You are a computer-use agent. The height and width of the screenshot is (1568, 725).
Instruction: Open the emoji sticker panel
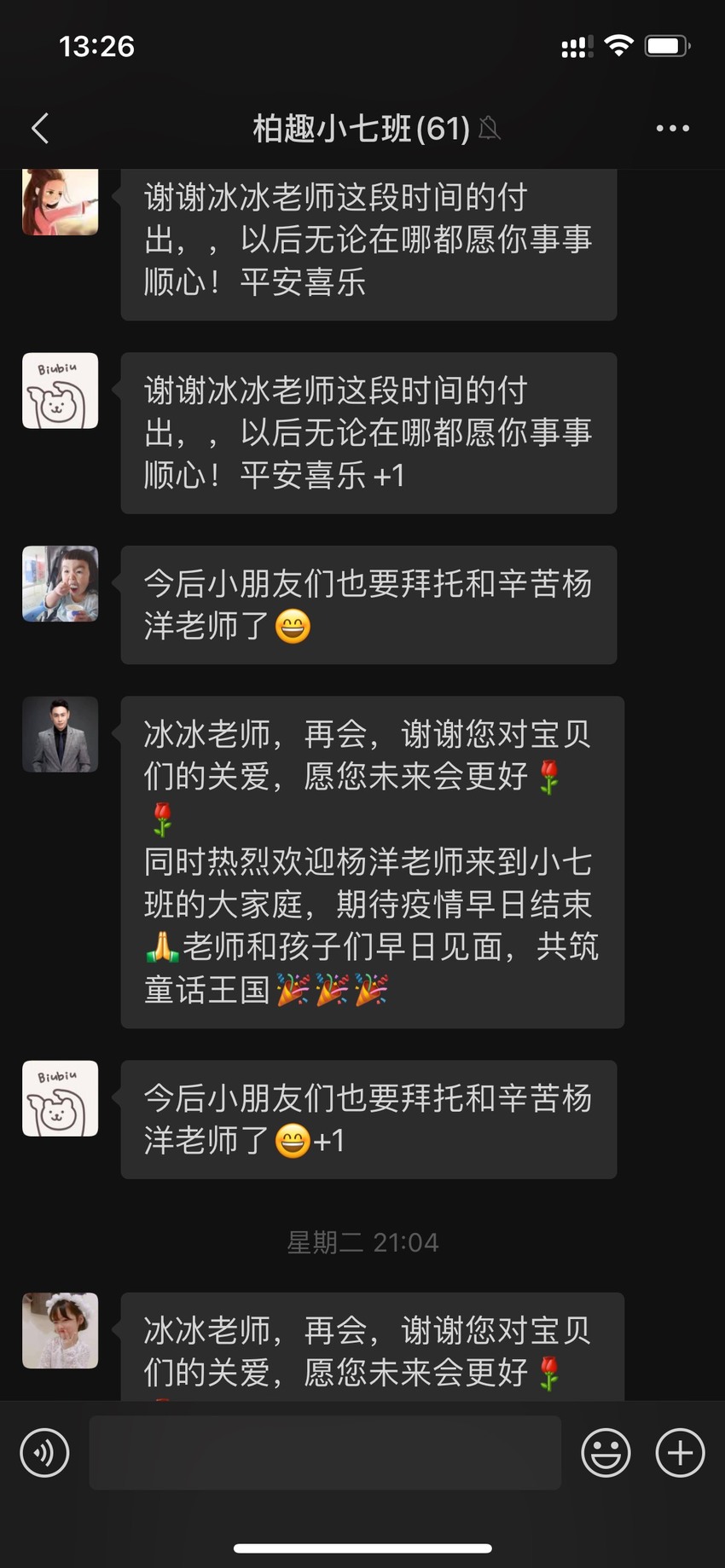coord(606,1452)
